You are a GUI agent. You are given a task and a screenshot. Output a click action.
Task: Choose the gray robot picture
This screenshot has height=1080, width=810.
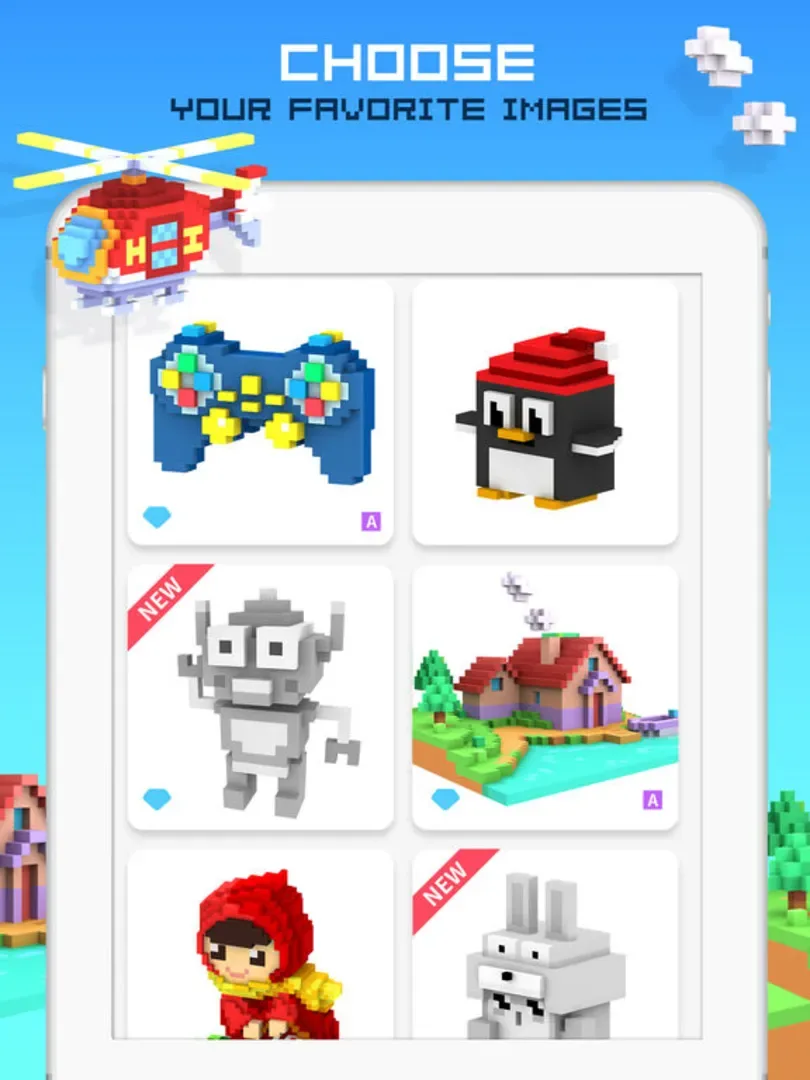pyautogui.click(x=262, y=690)
